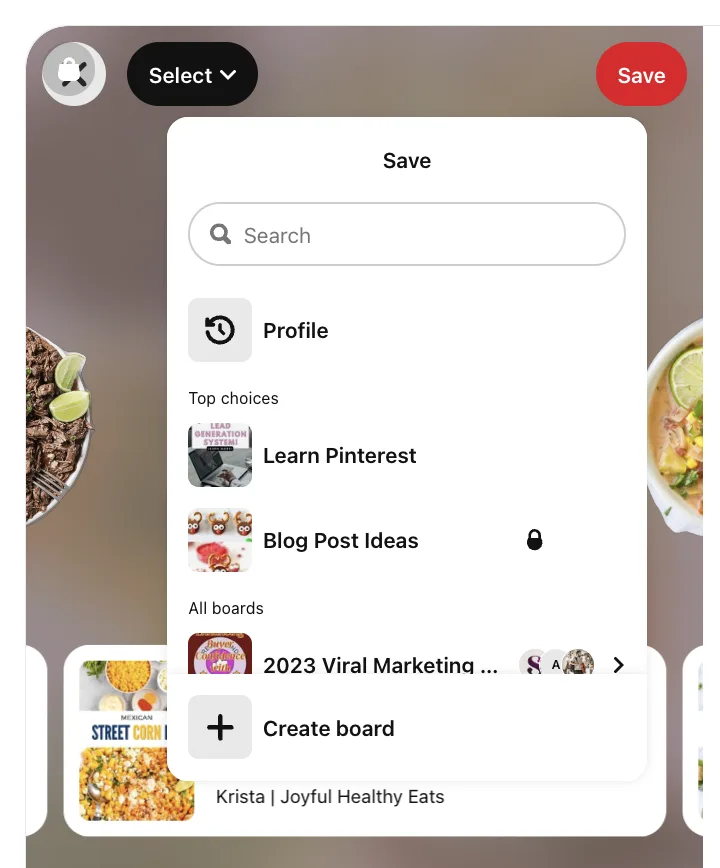Create a new board
This screenshot has width=720, height=868.
(328, 728)
